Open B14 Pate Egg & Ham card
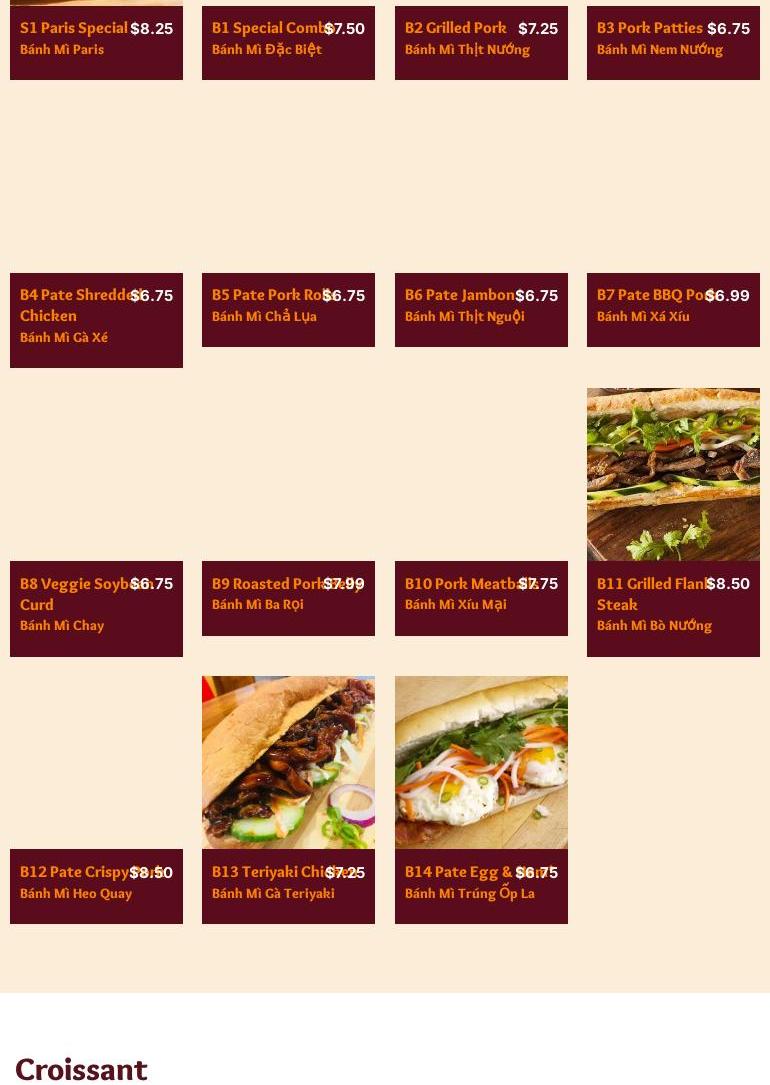Screen dimensions: 770x1085 (x=482, y=800)
